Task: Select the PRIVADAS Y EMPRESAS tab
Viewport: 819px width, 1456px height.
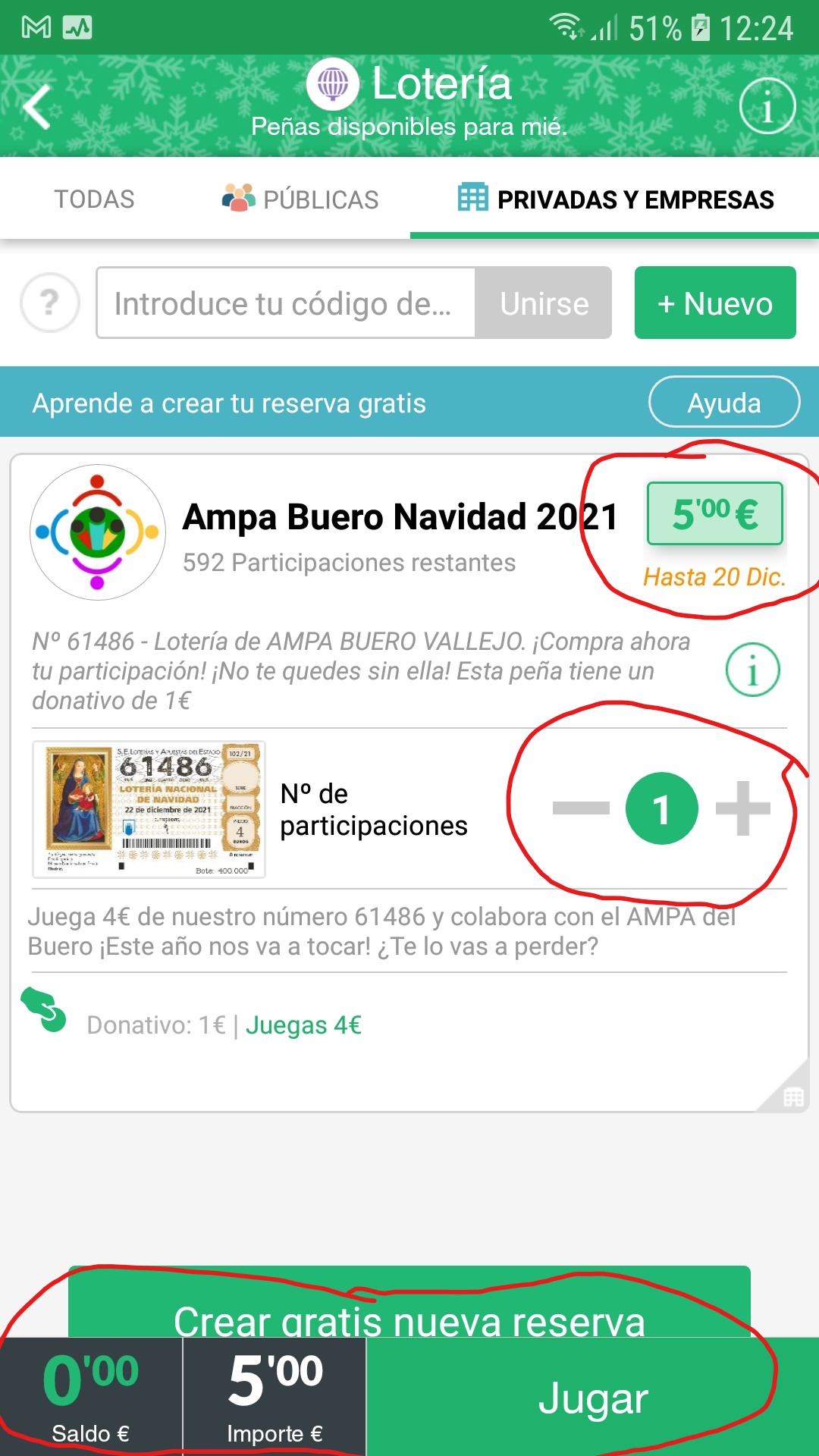Action: tap(616, 199)
